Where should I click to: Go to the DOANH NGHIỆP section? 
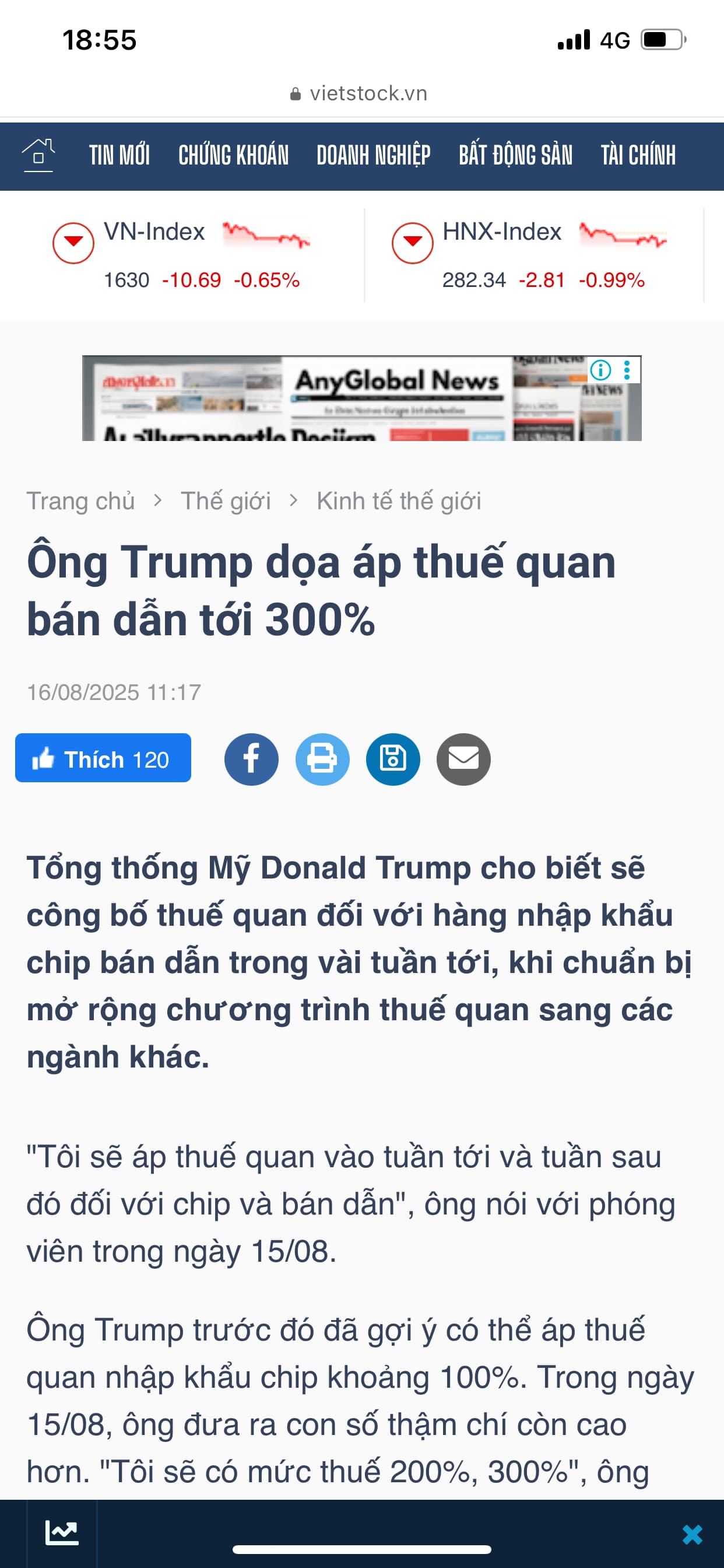click(x=373, y=155)
